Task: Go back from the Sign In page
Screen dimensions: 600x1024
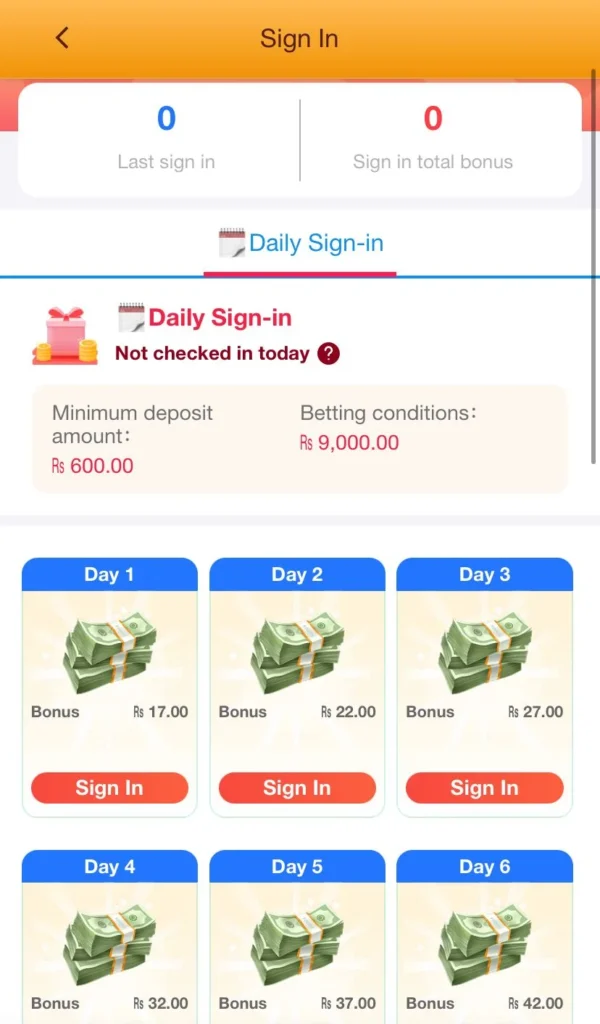Action: (x=62, y=39)
